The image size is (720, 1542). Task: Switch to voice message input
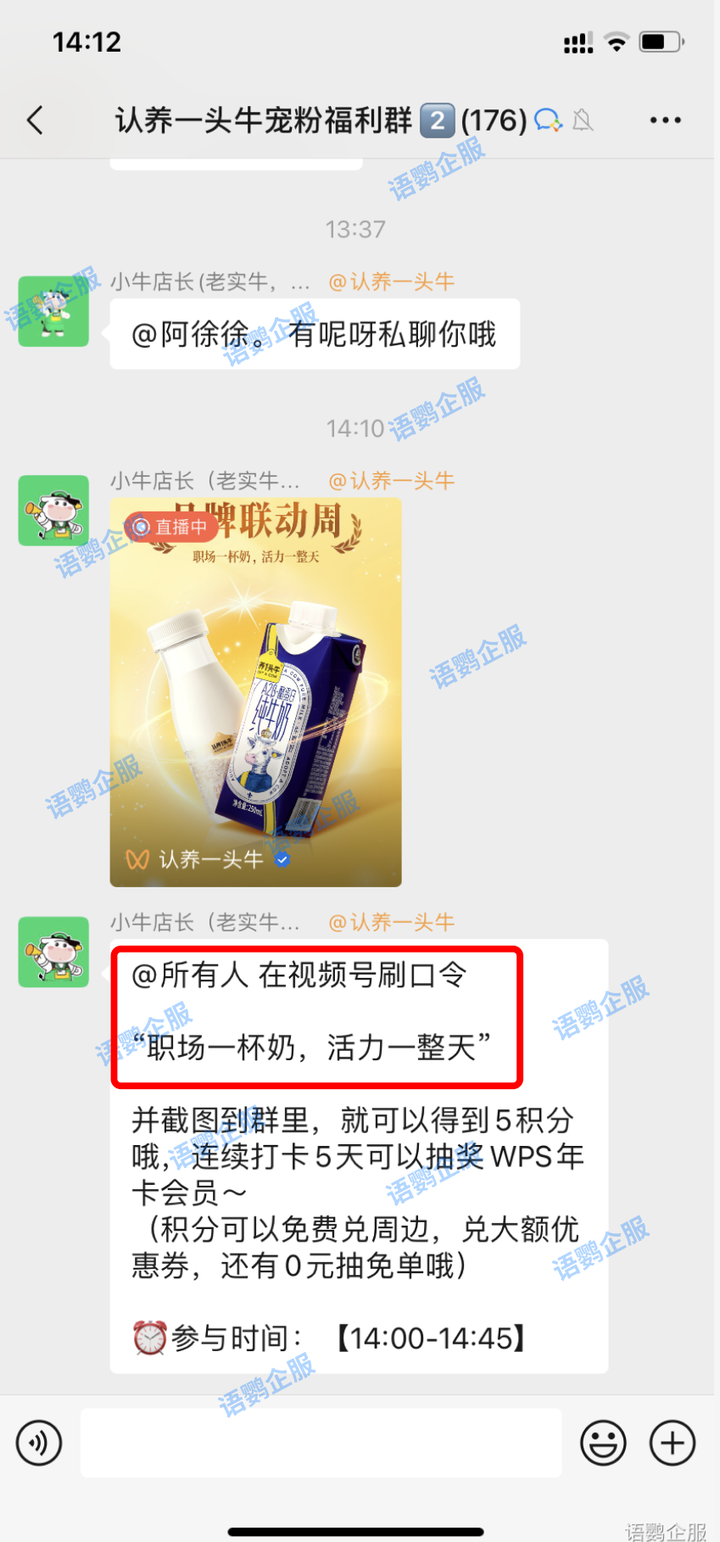click(39, 1443)
